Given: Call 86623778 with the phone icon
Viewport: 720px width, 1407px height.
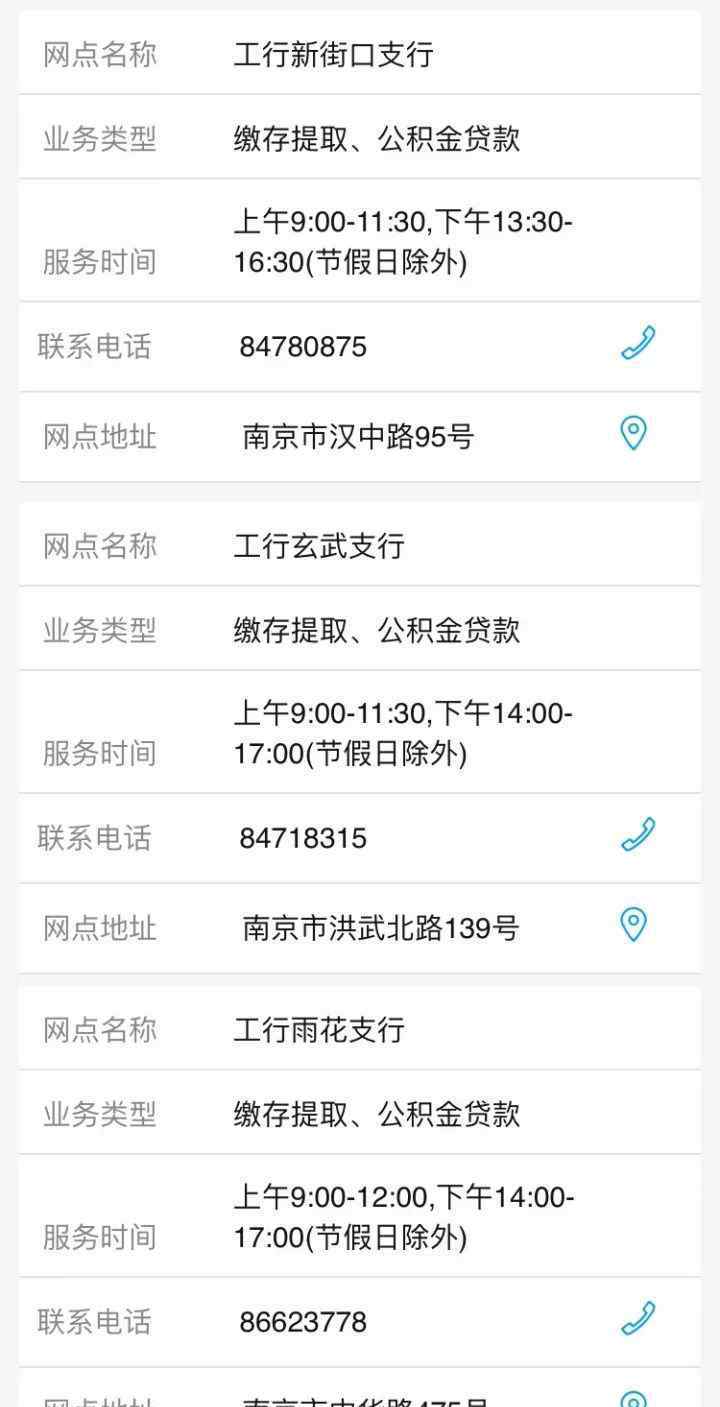Looking at the screenshot, I should (x=637, y=1318).
